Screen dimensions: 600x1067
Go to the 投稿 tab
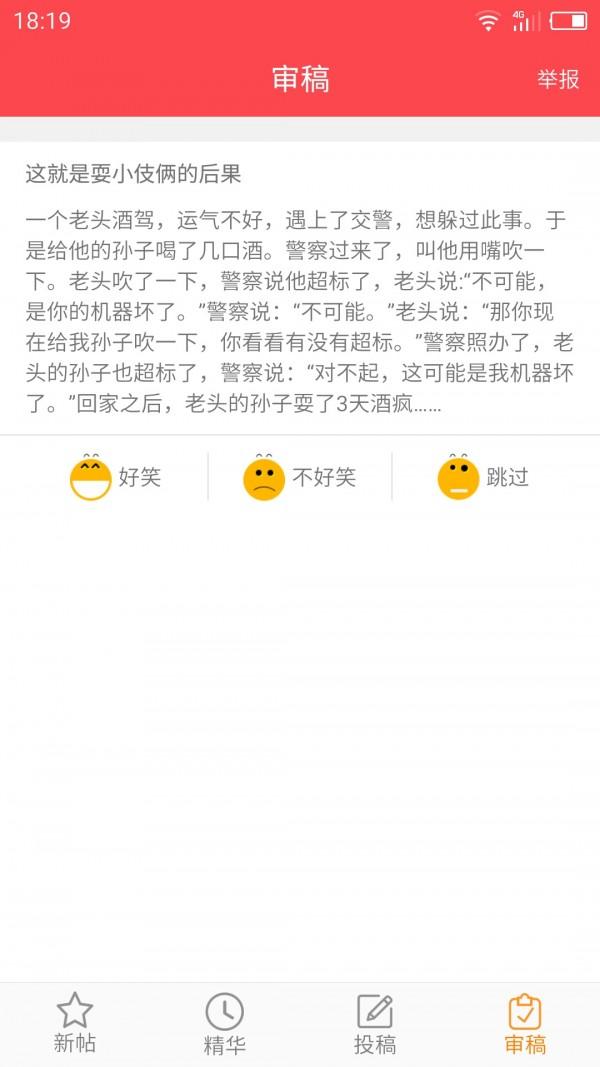click(375, 1024)
